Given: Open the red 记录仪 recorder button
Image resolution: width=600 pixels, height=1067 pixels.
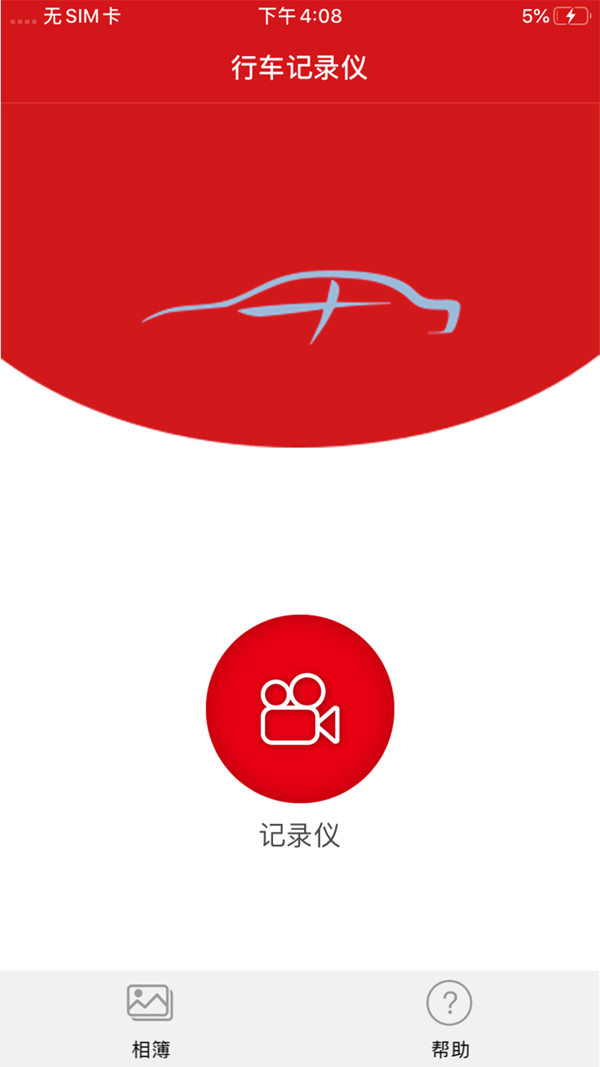Looking at the screenshot, I should (300, 708).
